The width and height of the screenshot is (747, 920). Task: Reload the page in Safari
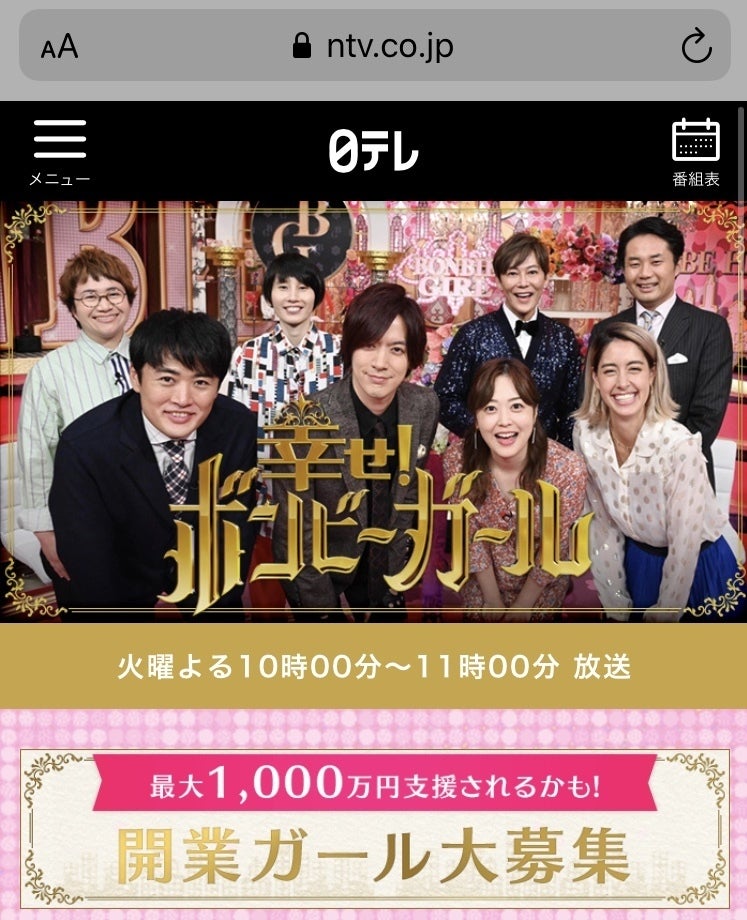click(695, 46)
